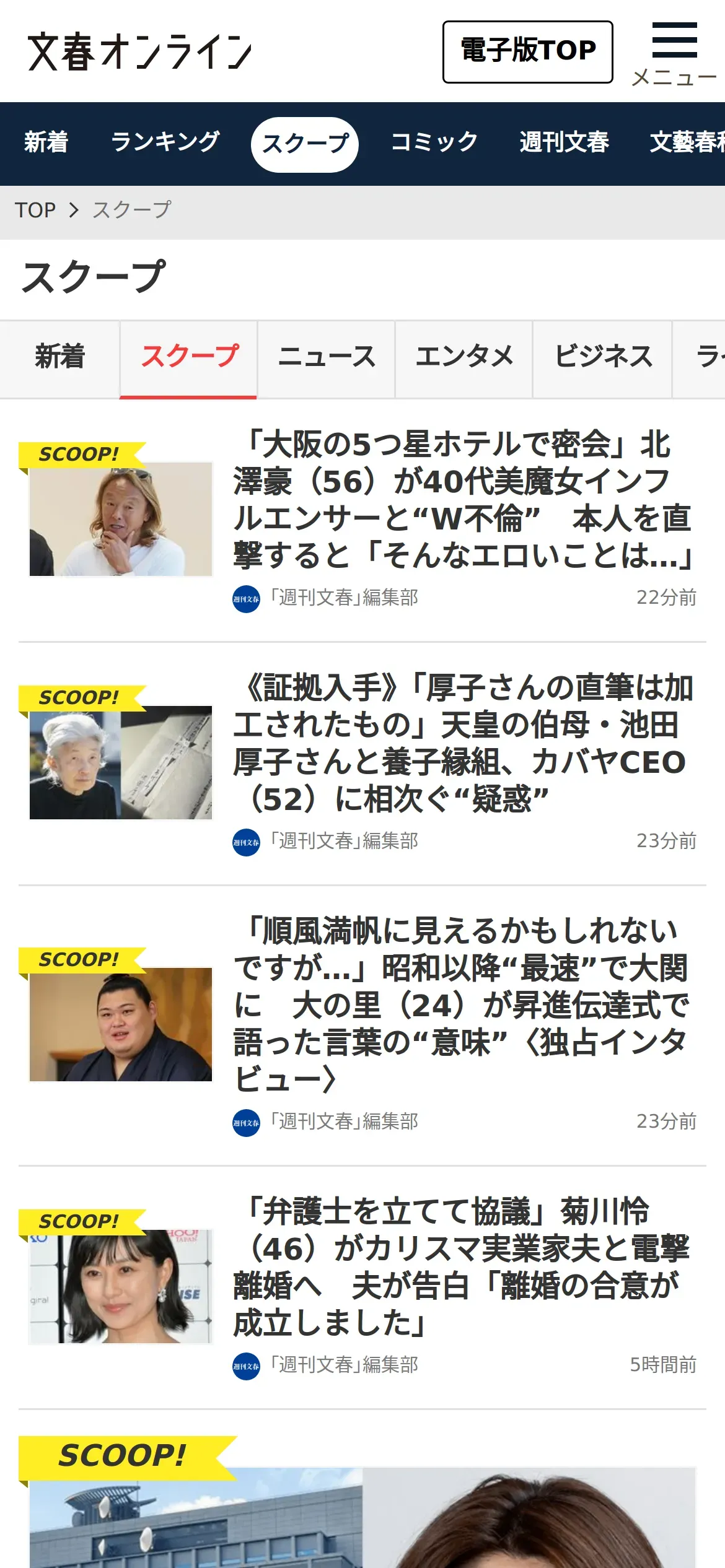
Task: Open the メニュー hamburger menu
Action: tap(674, 54)
